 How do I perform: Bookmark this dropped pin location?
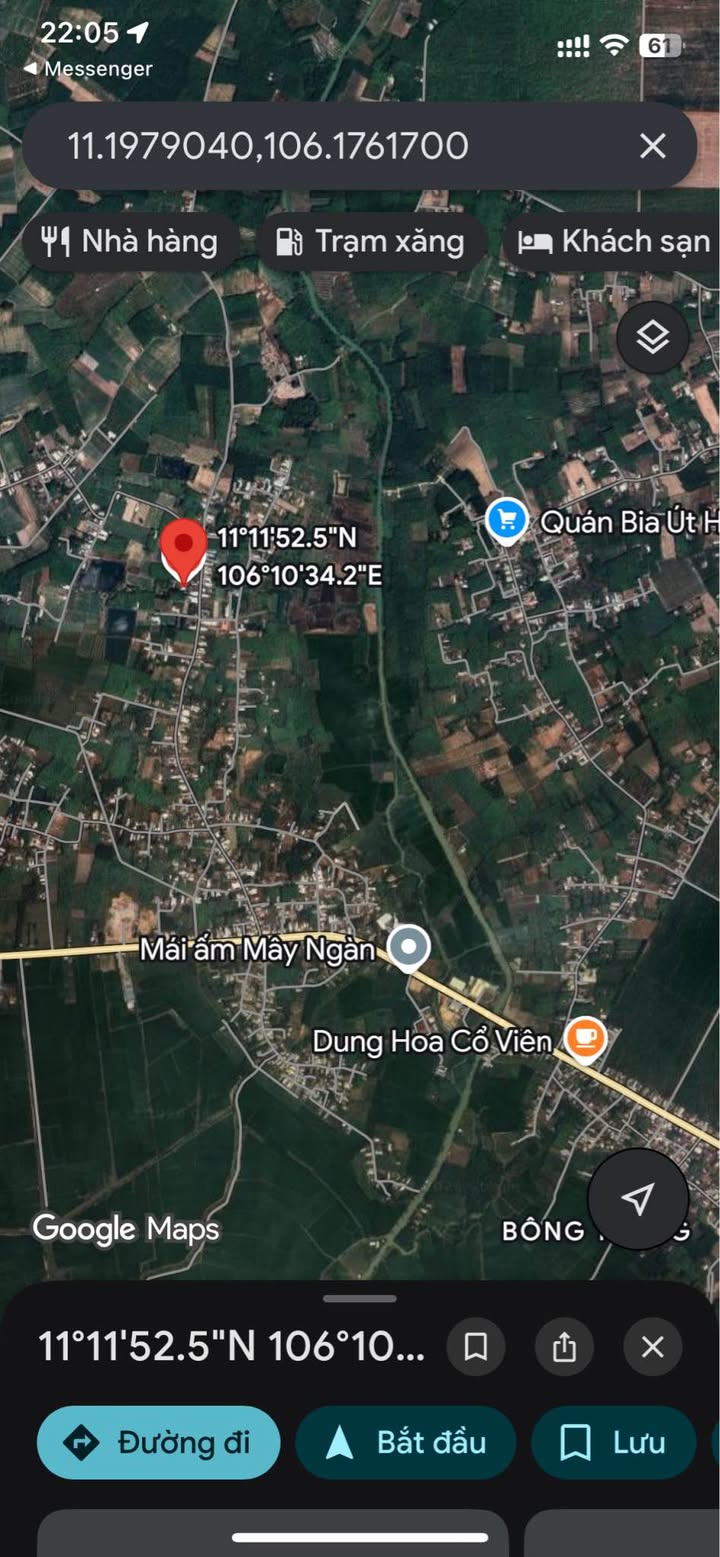pyautogui.click(x=476, y=1346)
